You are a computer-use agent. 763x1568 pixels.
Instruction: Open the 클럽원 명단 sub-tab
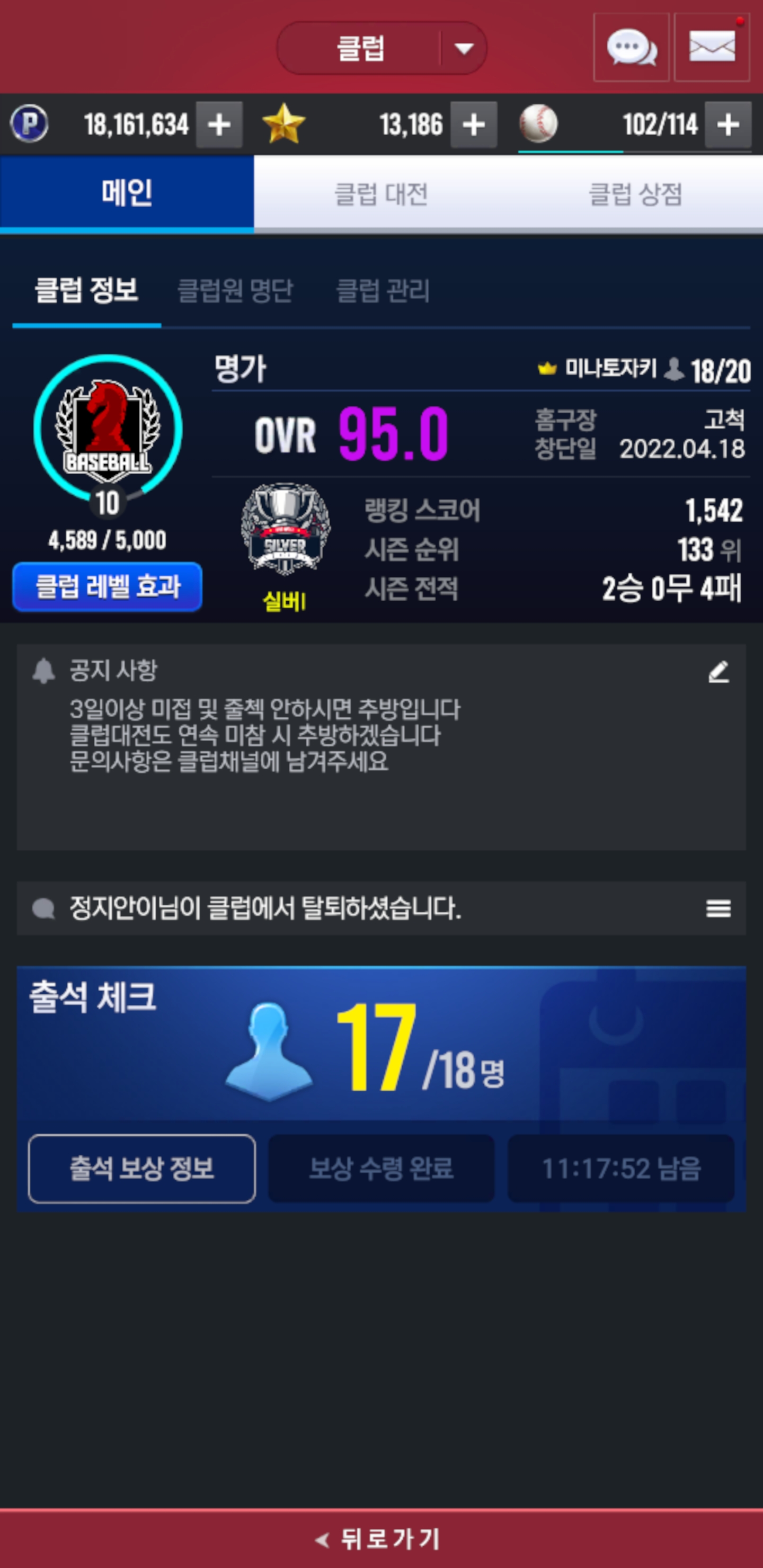click(x=235, y=290)
